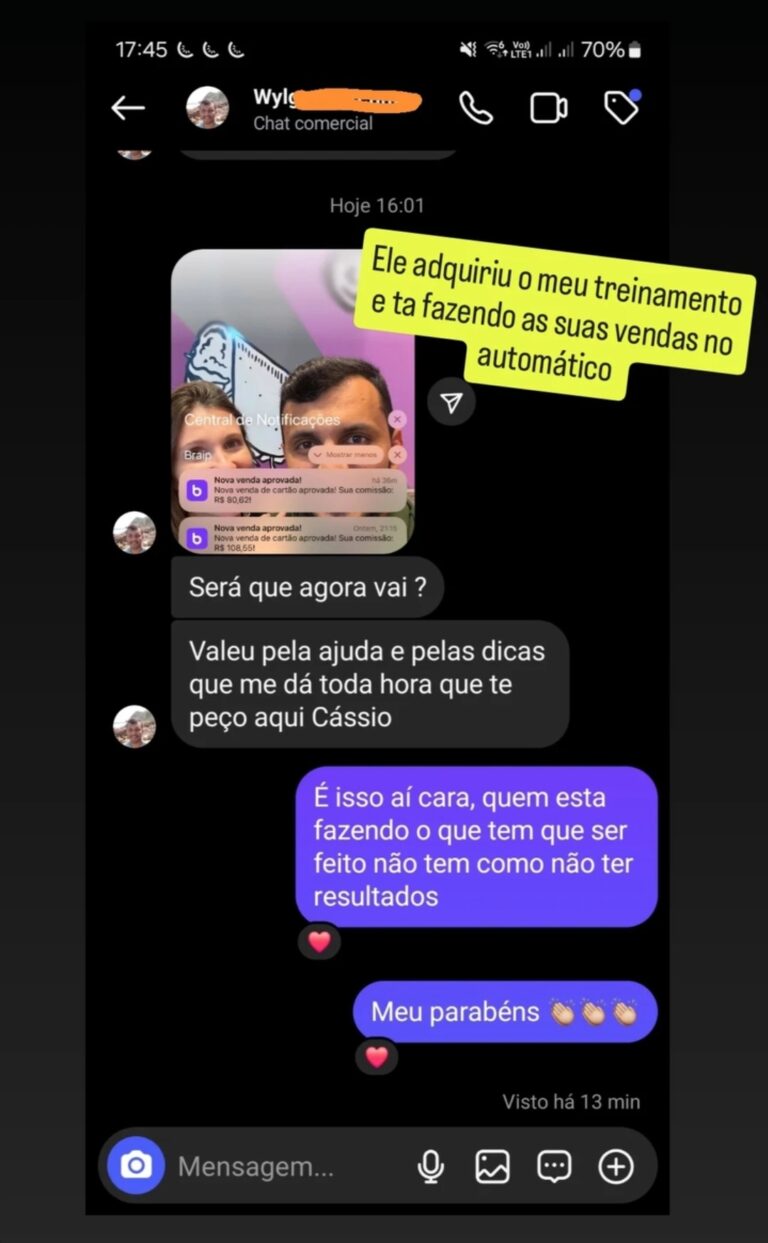Open the stickers icon next to the plus

click(x=554, y=1166)
